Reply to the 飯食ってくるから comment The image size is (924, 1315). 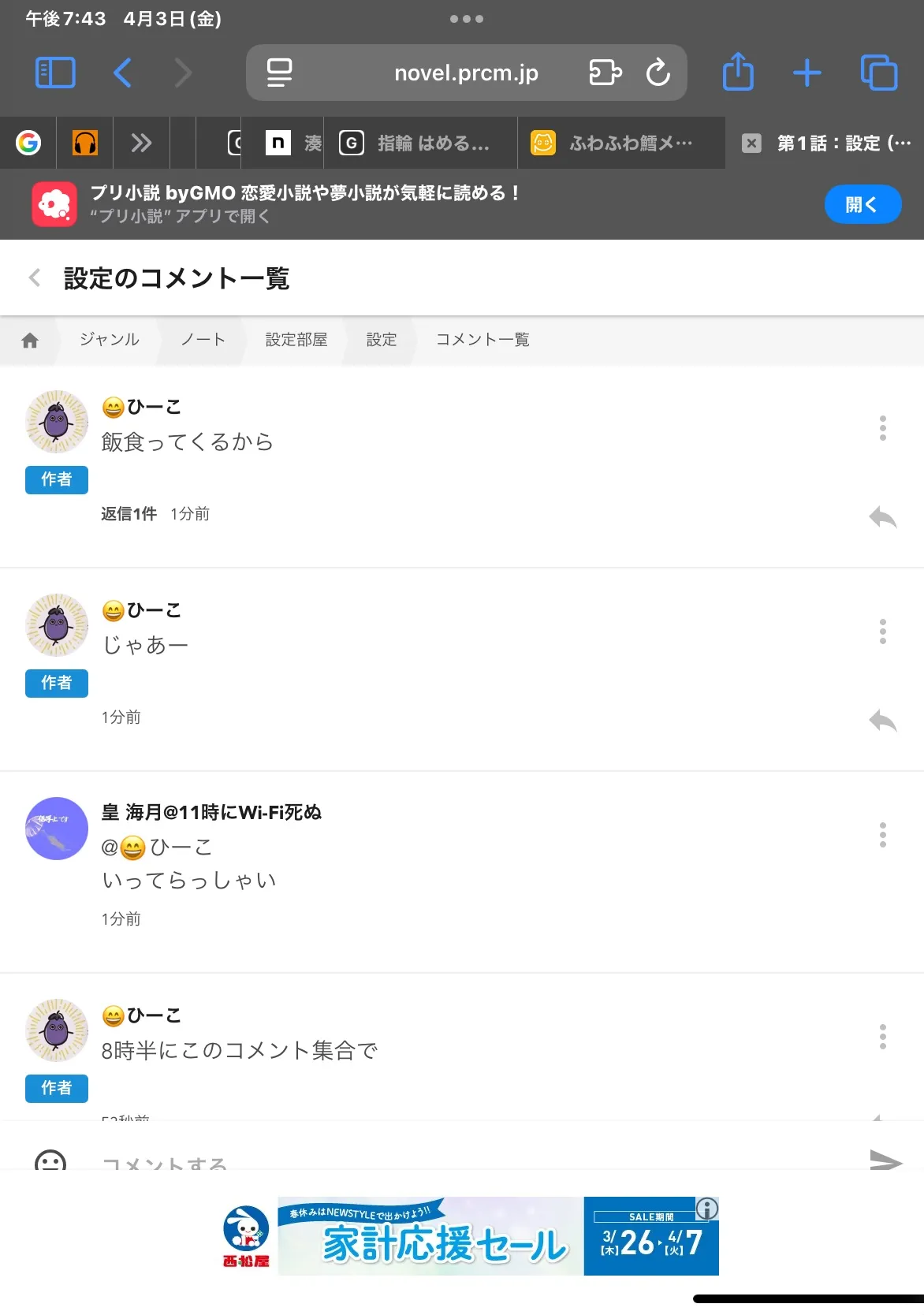[883, 518]
